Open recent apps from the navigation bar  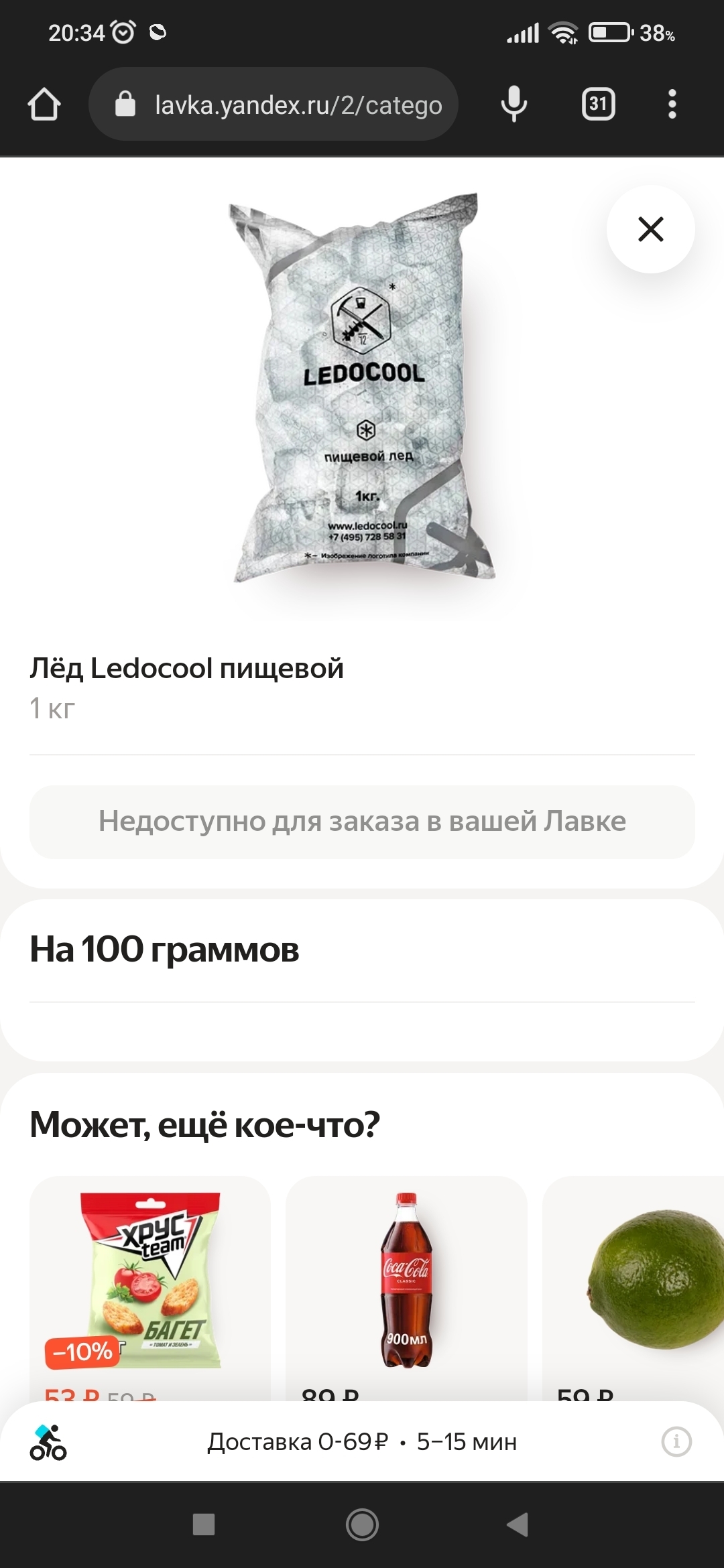pyautogui.click(x=204, y=1524)
